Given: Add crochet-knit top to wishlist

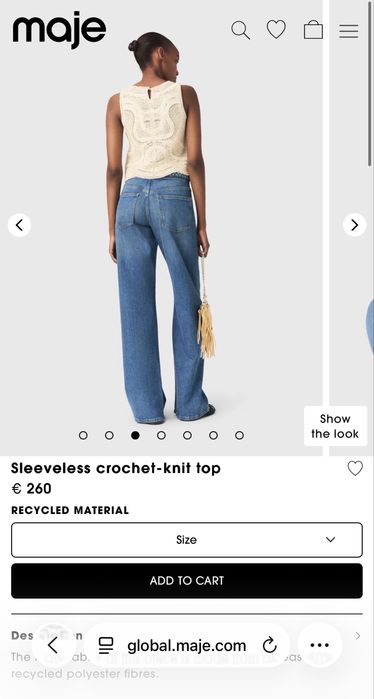Looking at the screenshot, I should click(355, 469).
